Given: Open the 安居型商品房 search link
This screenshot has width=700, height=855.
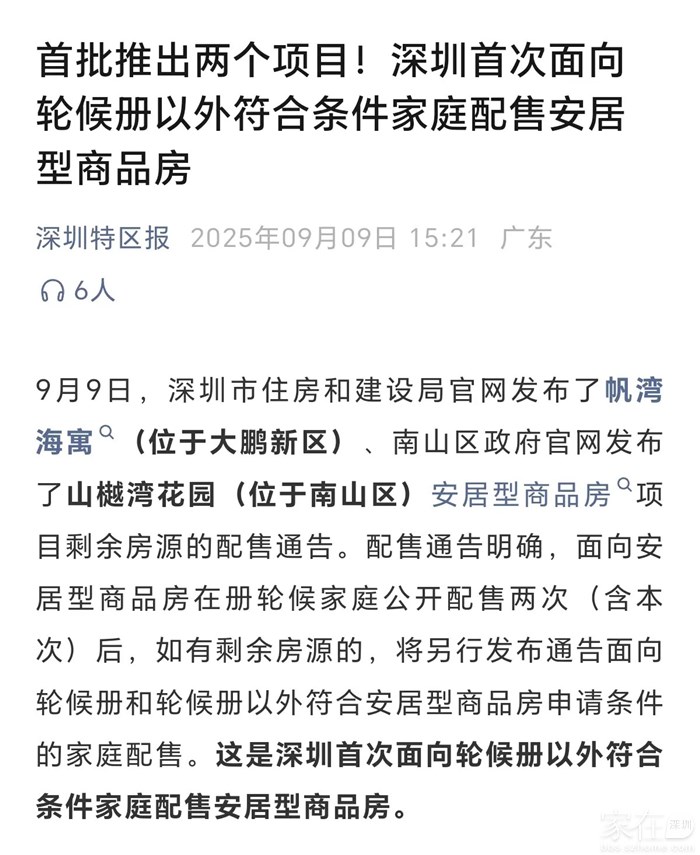Looking at the screenshot, I should tap(520, 495).
